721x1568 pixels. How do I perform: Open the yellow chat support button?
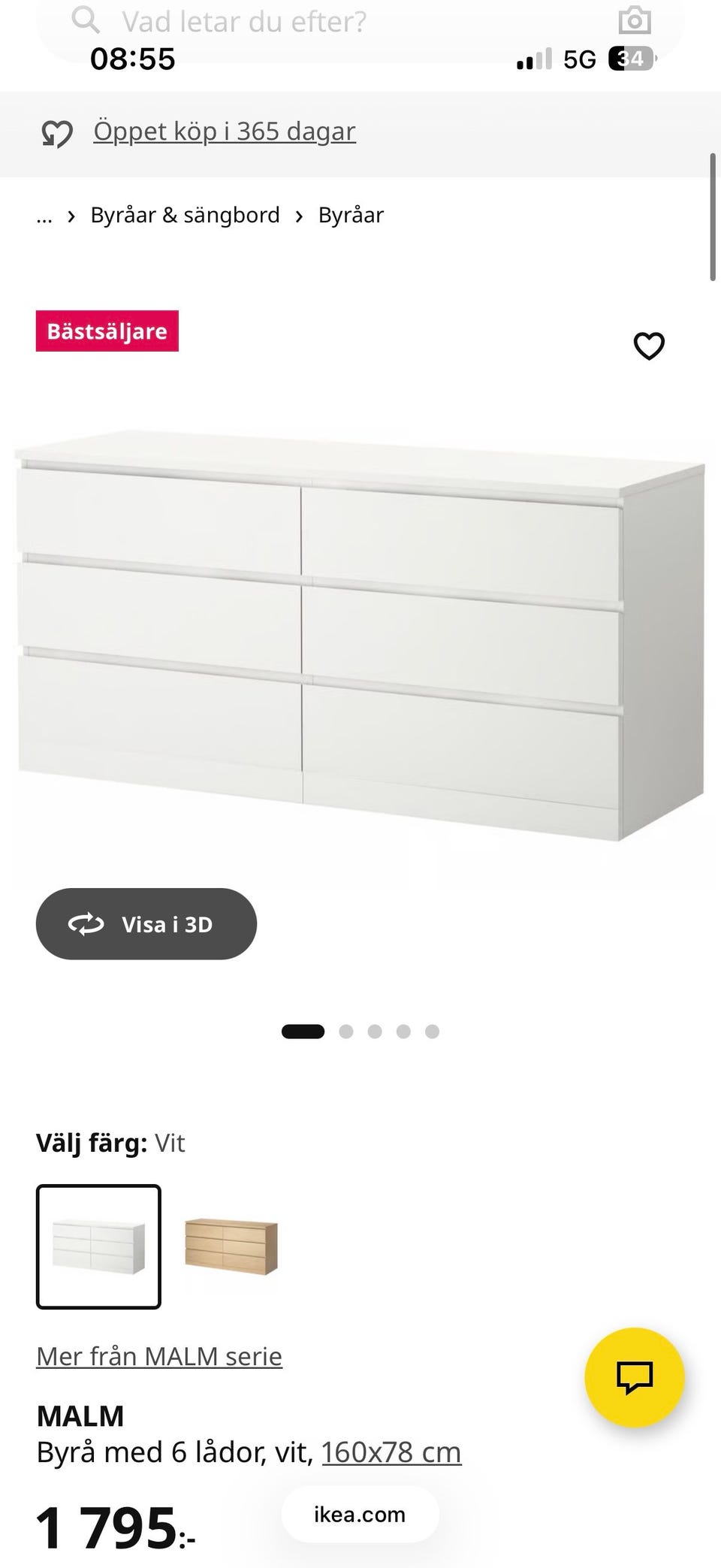(635, 1376)
